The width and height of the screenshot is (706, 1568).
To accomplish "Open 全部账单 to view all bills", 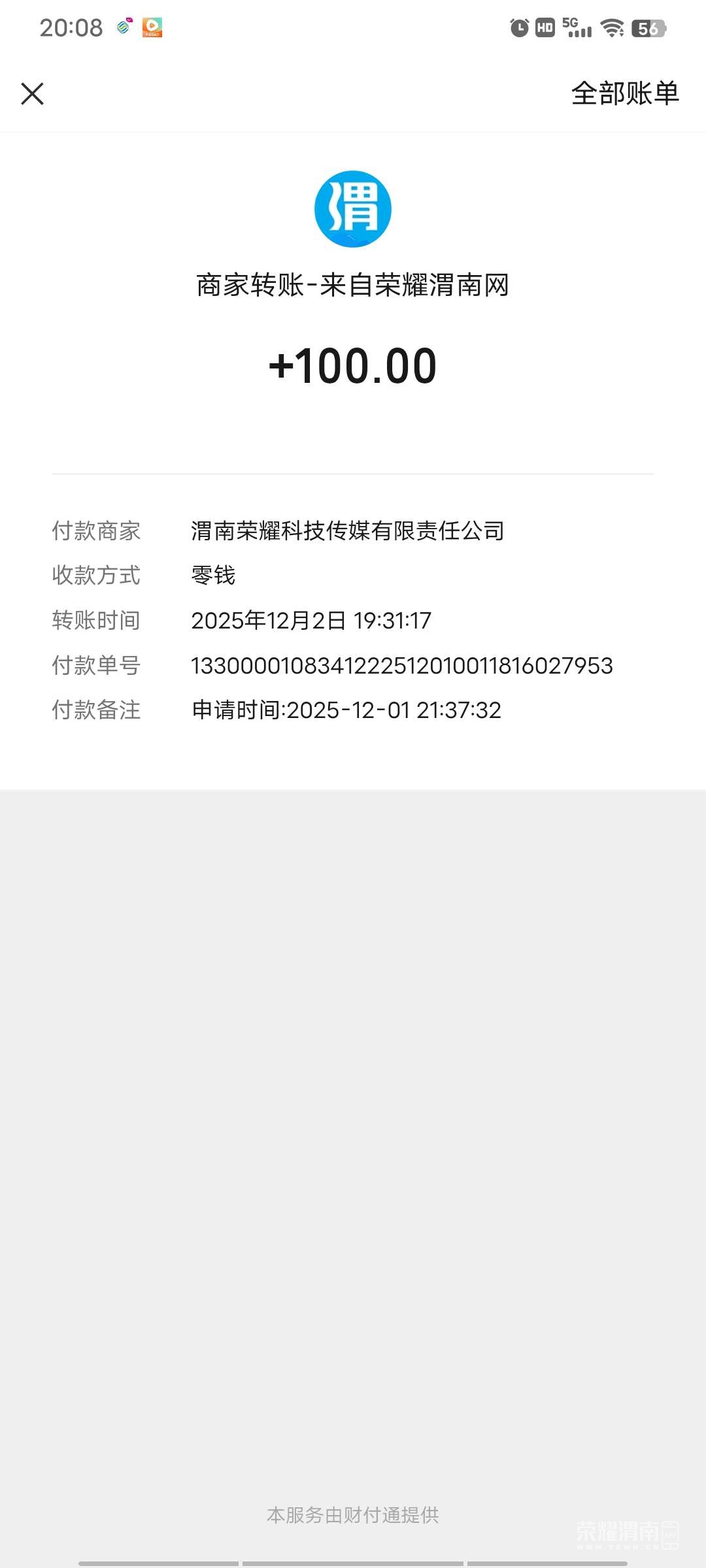I will click(625, 93).
